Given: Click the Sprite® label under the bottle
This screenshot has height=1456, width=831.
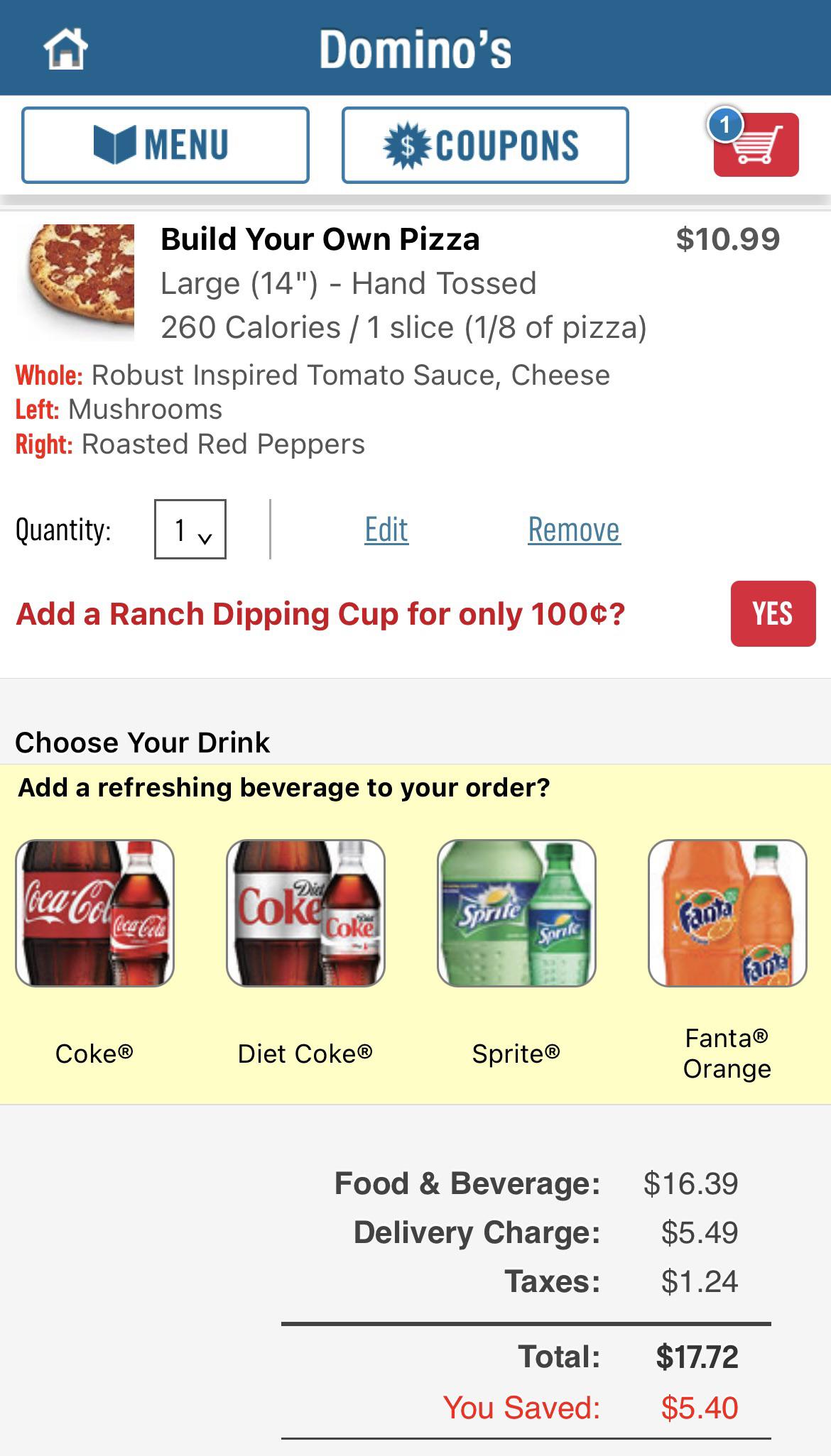Looking at the screenshot, I should (516, 1054).
